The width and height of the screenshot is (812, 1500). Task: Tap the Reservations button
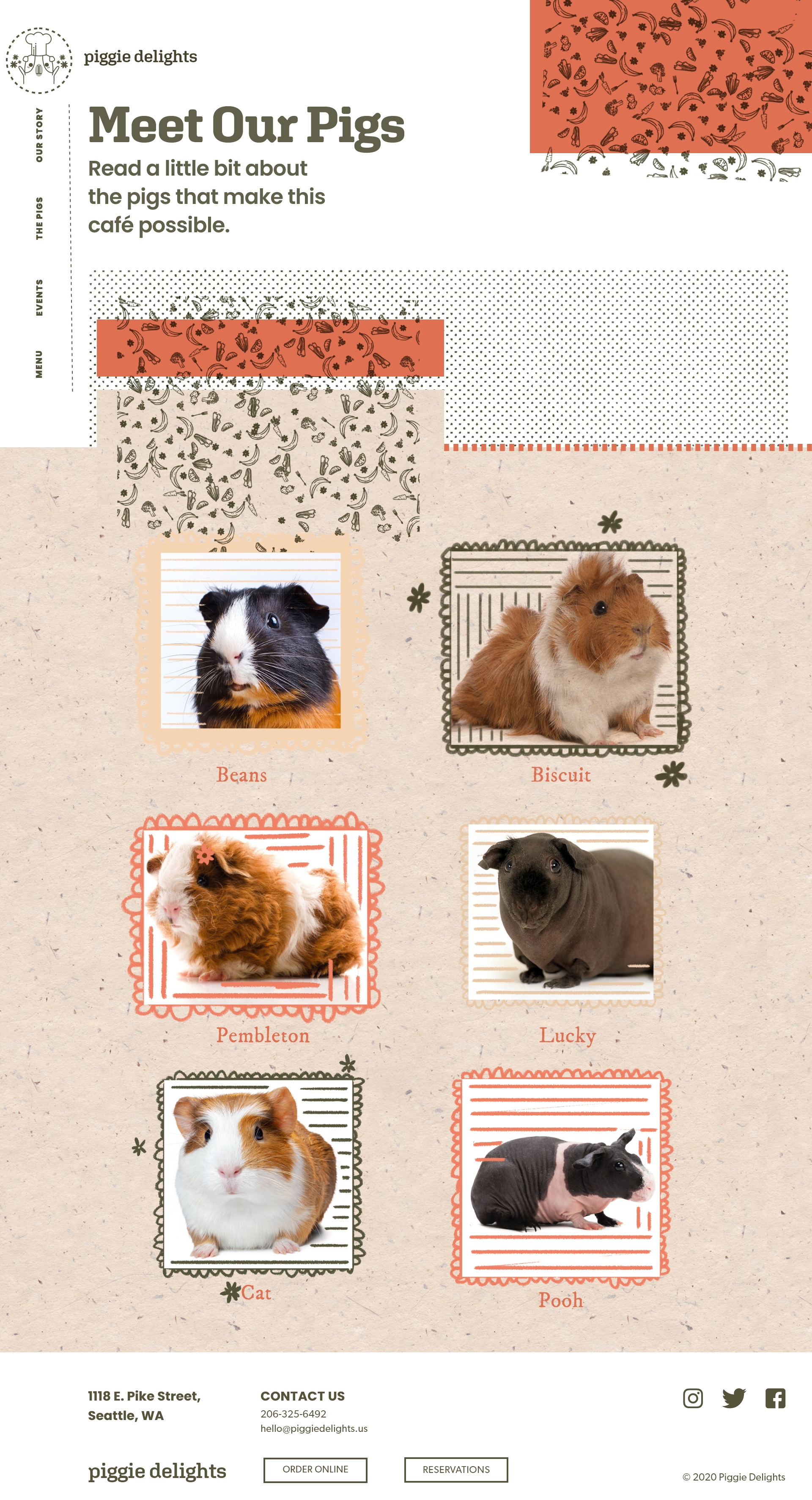coord(456,1470)
